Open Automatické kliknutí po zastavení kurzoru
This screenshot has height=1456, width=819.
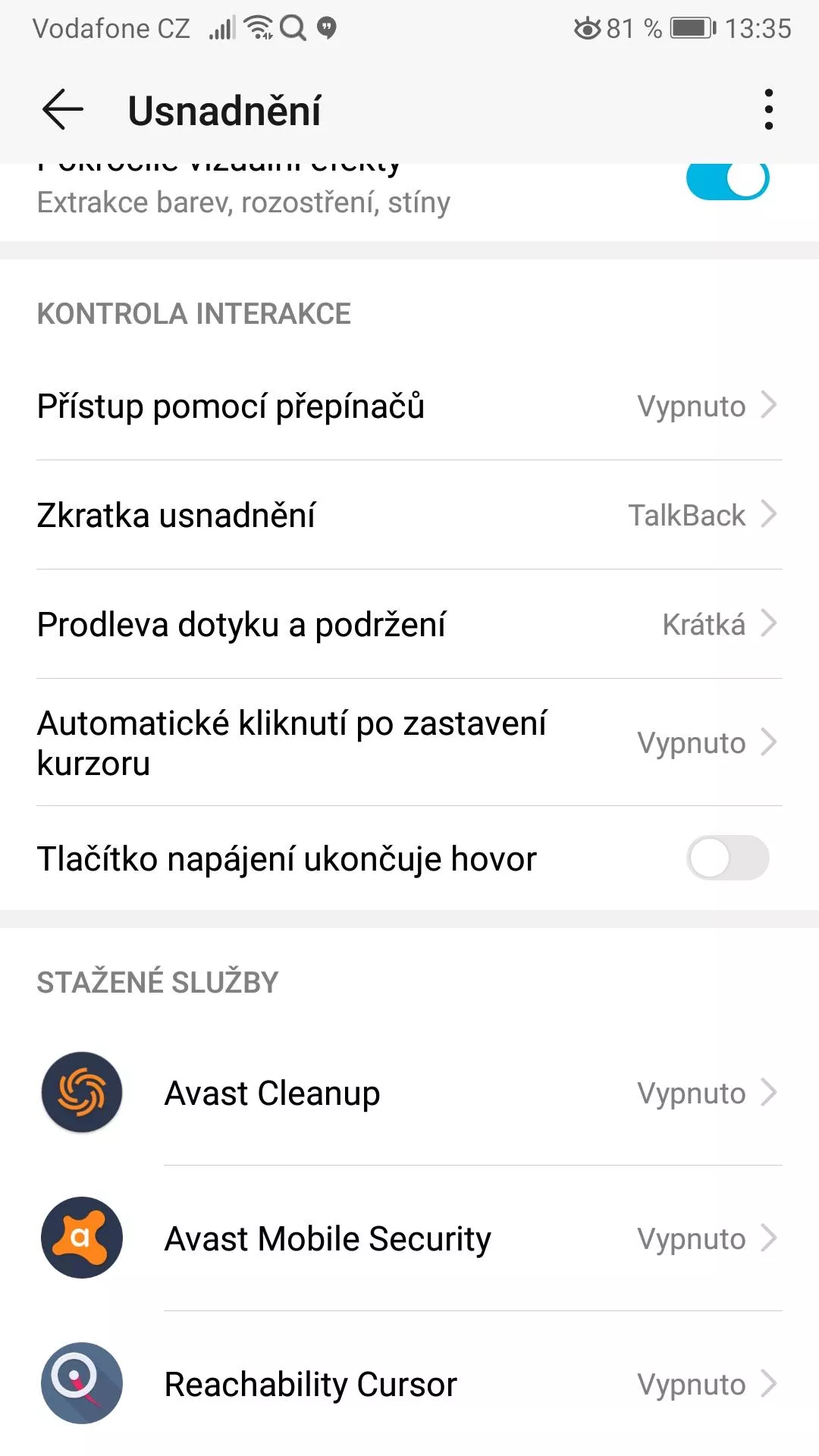[x=409, y=742]
